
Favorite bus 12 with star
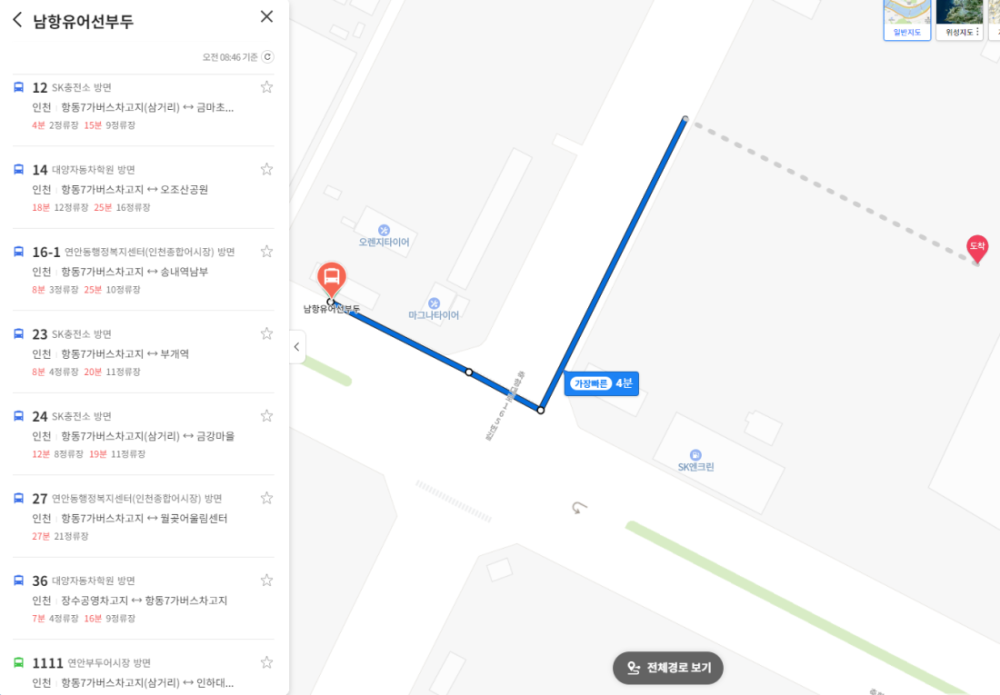pyautogui.click(x=267, y=87)
